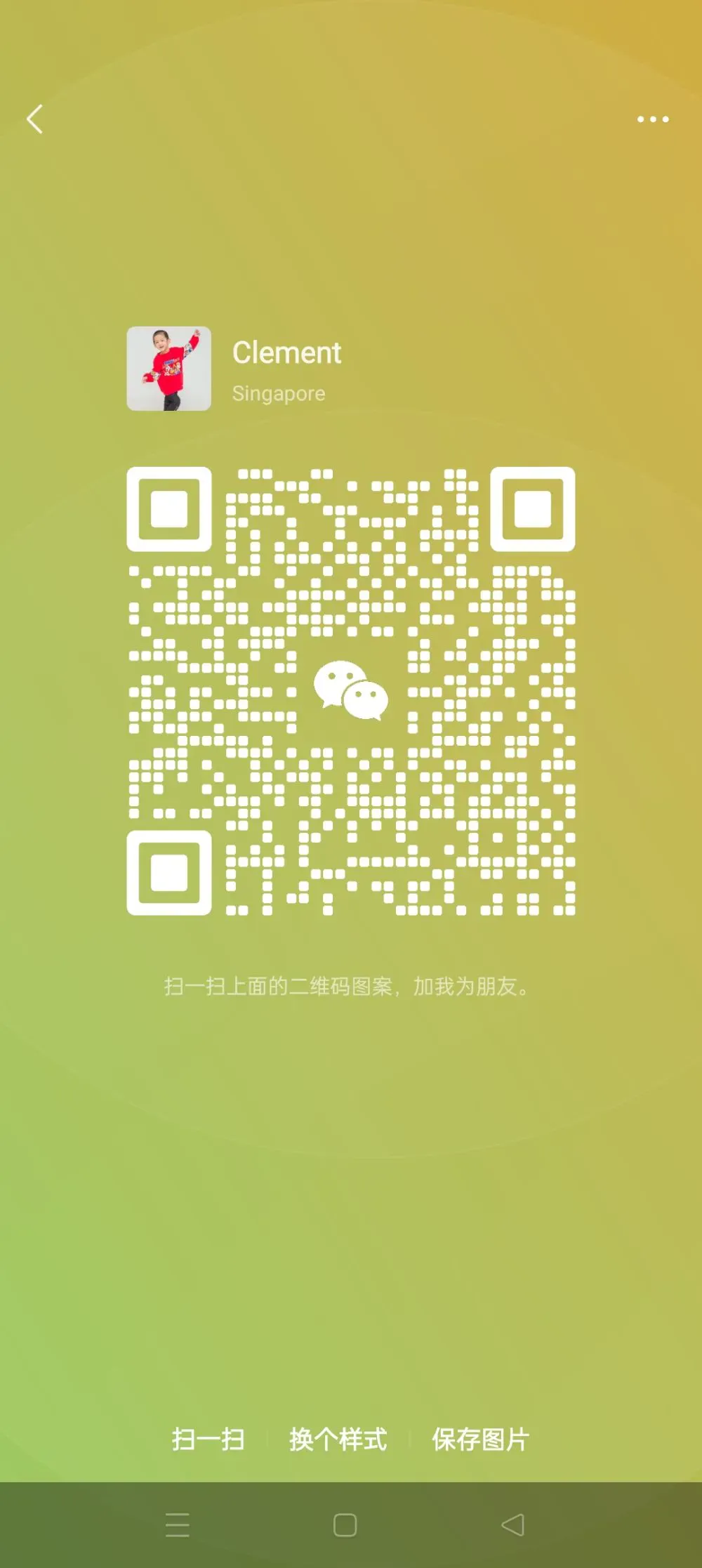Go back using the top-left arrow
This screenshot has height=1568, width=702.
[35, 119]
